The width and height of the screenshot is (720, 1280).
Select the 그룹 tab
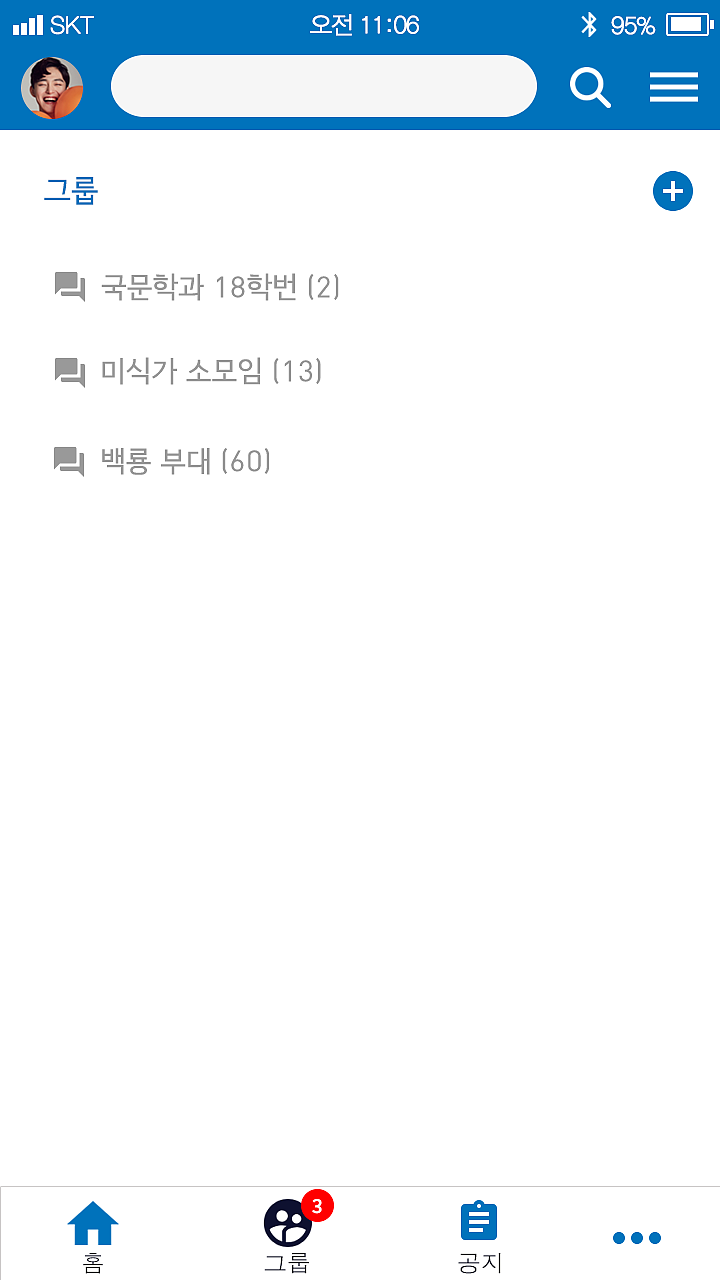point(288,1236)
